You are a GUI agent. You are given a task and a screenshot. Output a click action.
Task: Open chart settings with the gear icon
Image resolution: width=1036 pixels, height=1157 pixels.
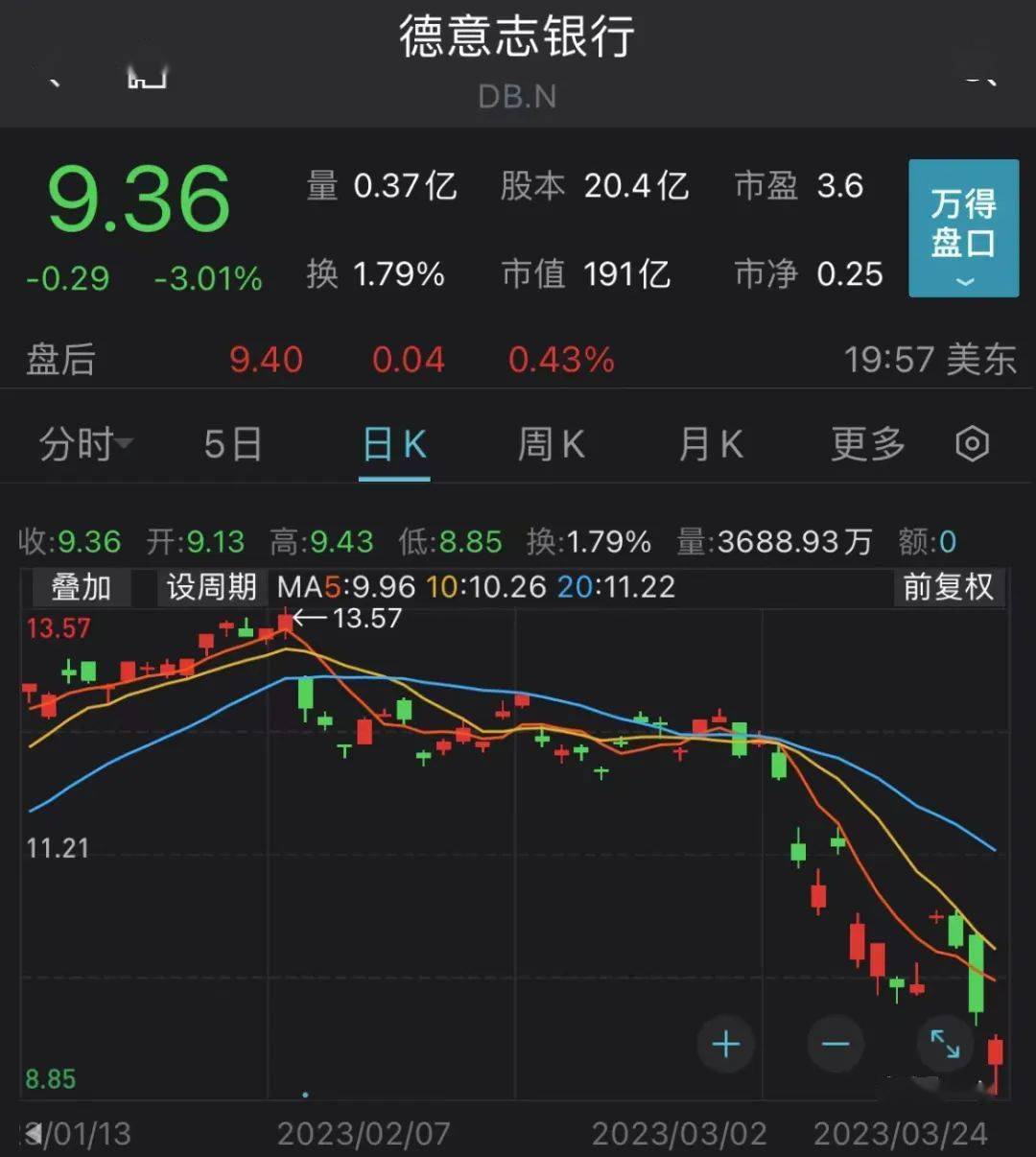[972, 443]
